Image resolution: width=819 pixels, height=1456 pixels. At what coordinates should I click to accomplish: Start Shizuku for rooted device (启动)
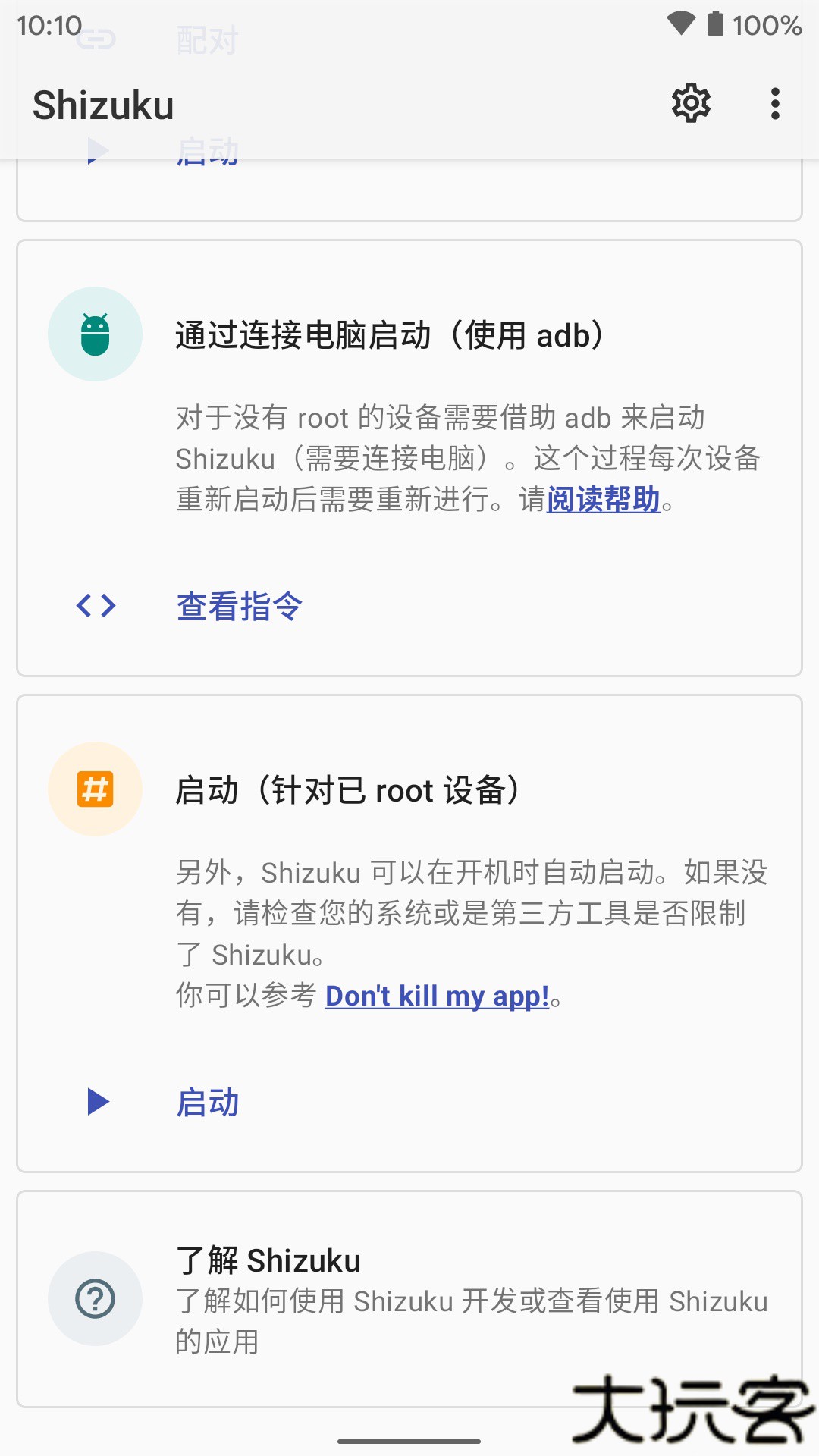pos(207,1102)
